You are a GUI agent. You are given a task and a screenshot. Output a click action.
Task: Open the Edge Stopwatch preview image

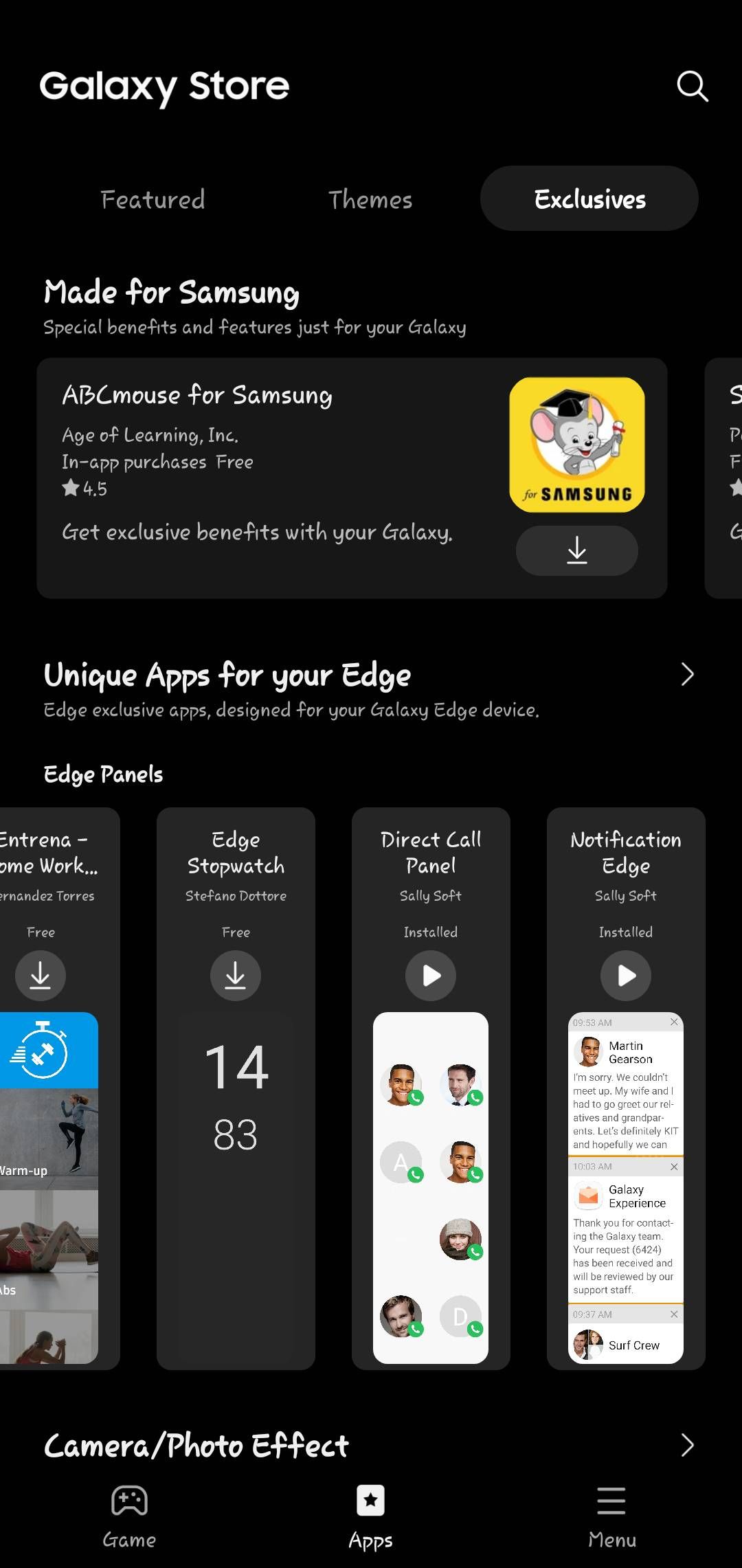coord(236,1187)
